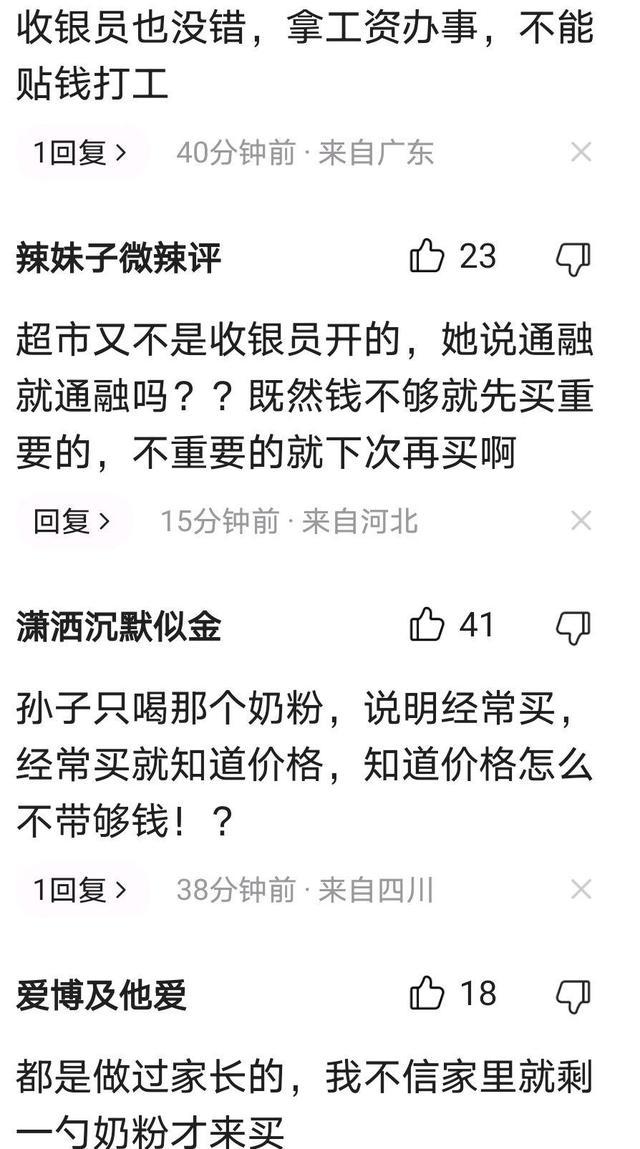Open 辣妹子微辣评's profile
This screenshot has width=640, height=1149.
click(x=118, y=258)
